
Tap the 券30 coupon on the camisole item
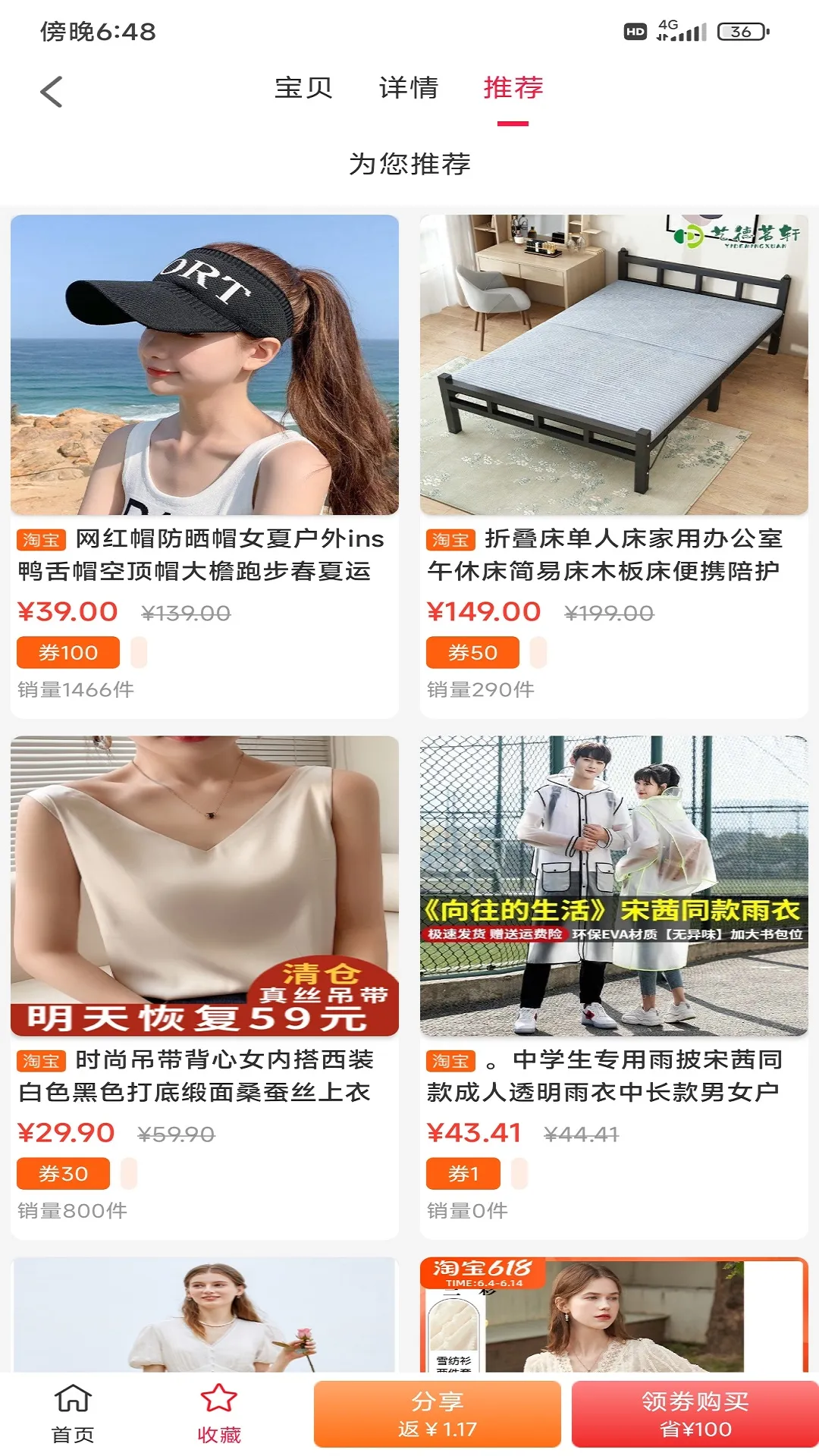click(x=64, y=1172)
